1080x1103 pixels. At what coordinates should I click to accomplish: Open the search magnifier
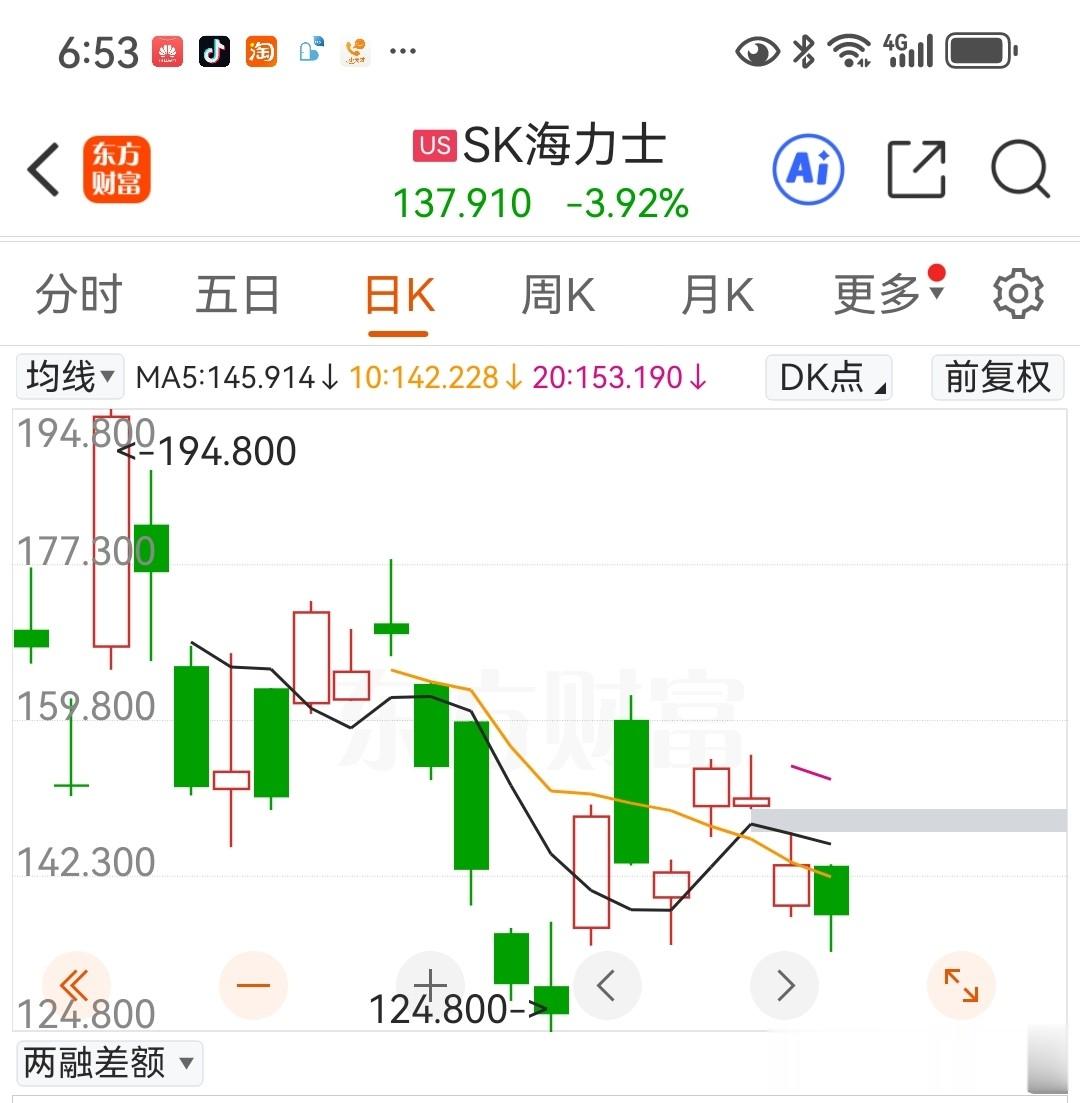click(1020, 169)
